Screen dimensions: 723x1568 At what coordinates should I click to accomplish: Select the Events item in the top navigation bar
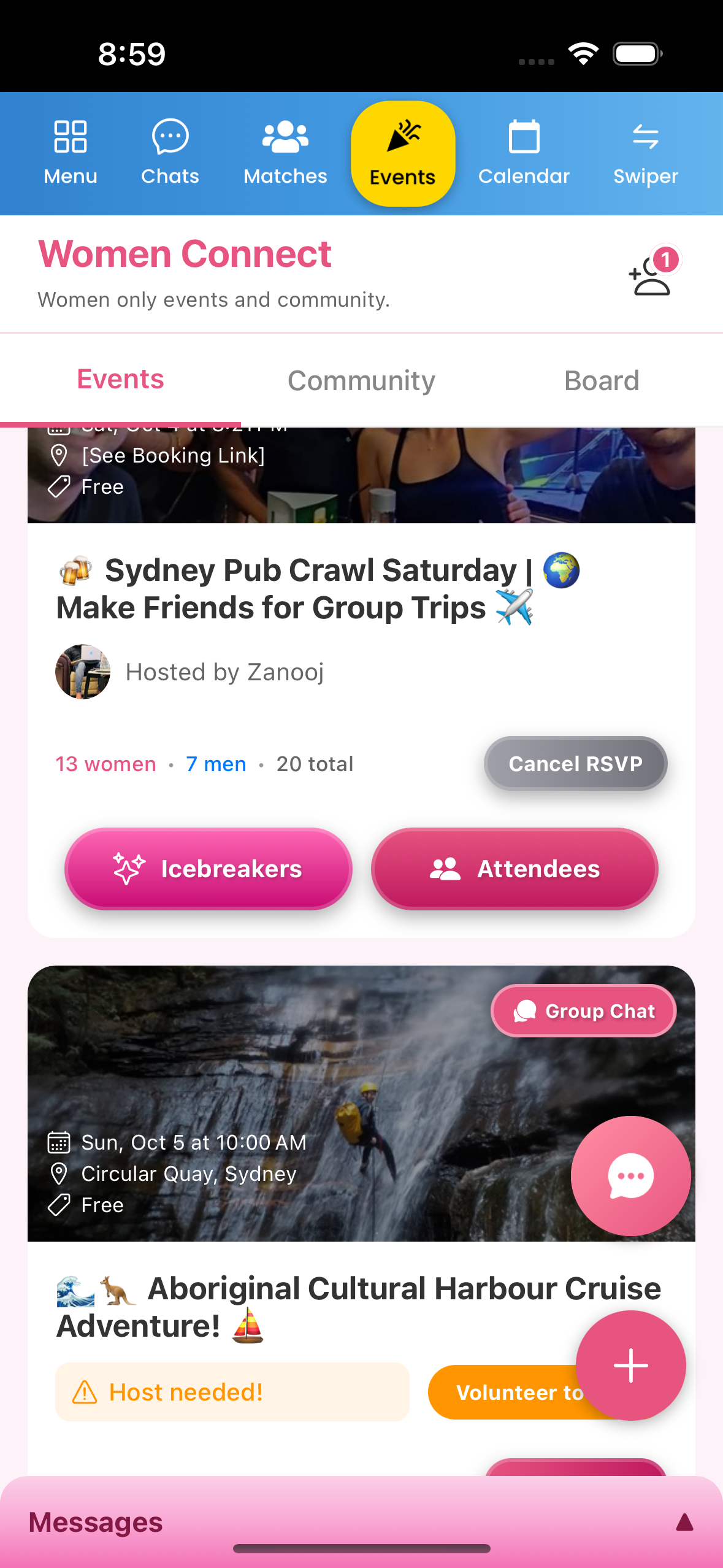(403, 154)
